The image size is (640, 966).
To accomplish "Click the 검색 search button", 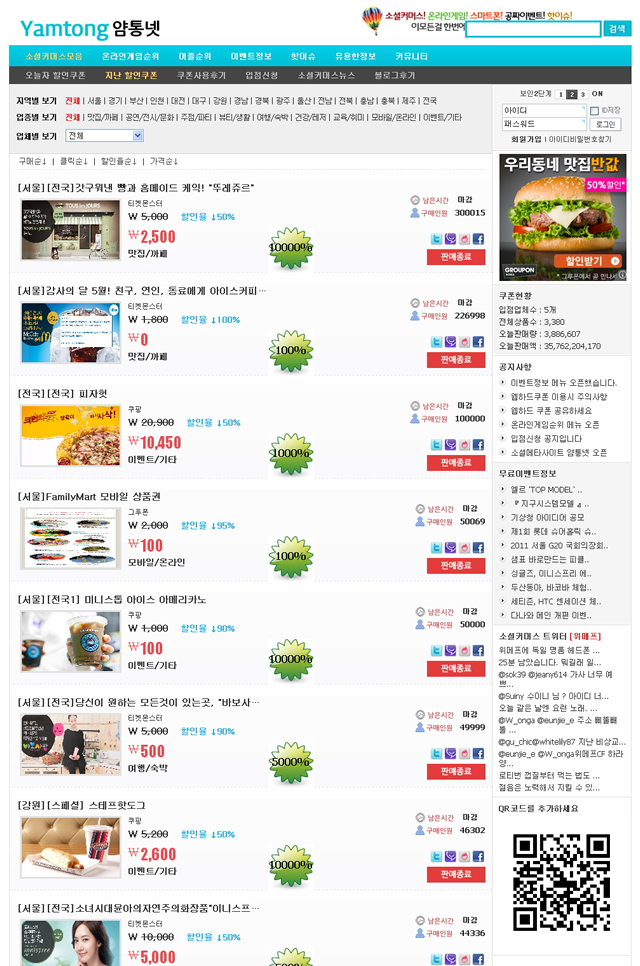I will point(617,29).
